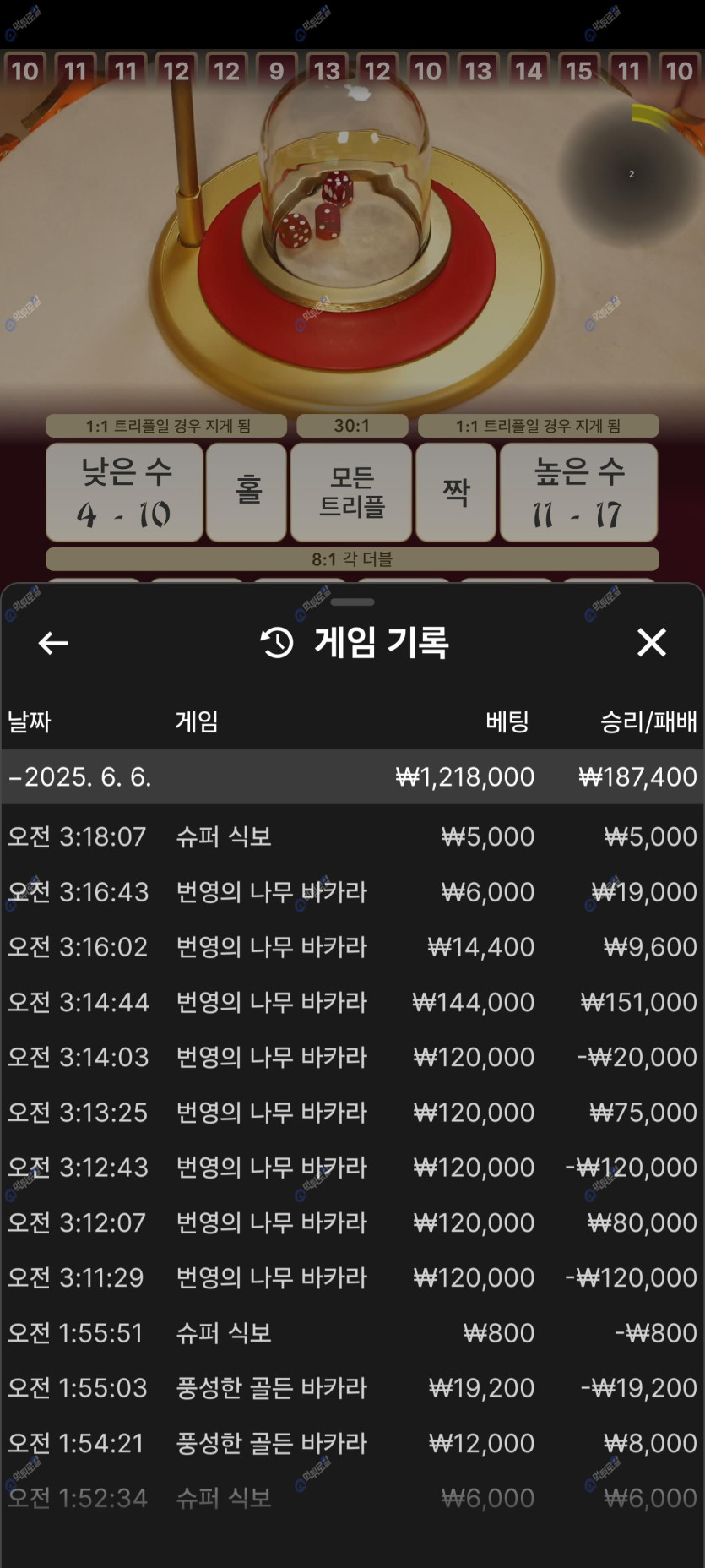Go back from the game history panel
Screen dimensions: 705x1568
point(52,643)
